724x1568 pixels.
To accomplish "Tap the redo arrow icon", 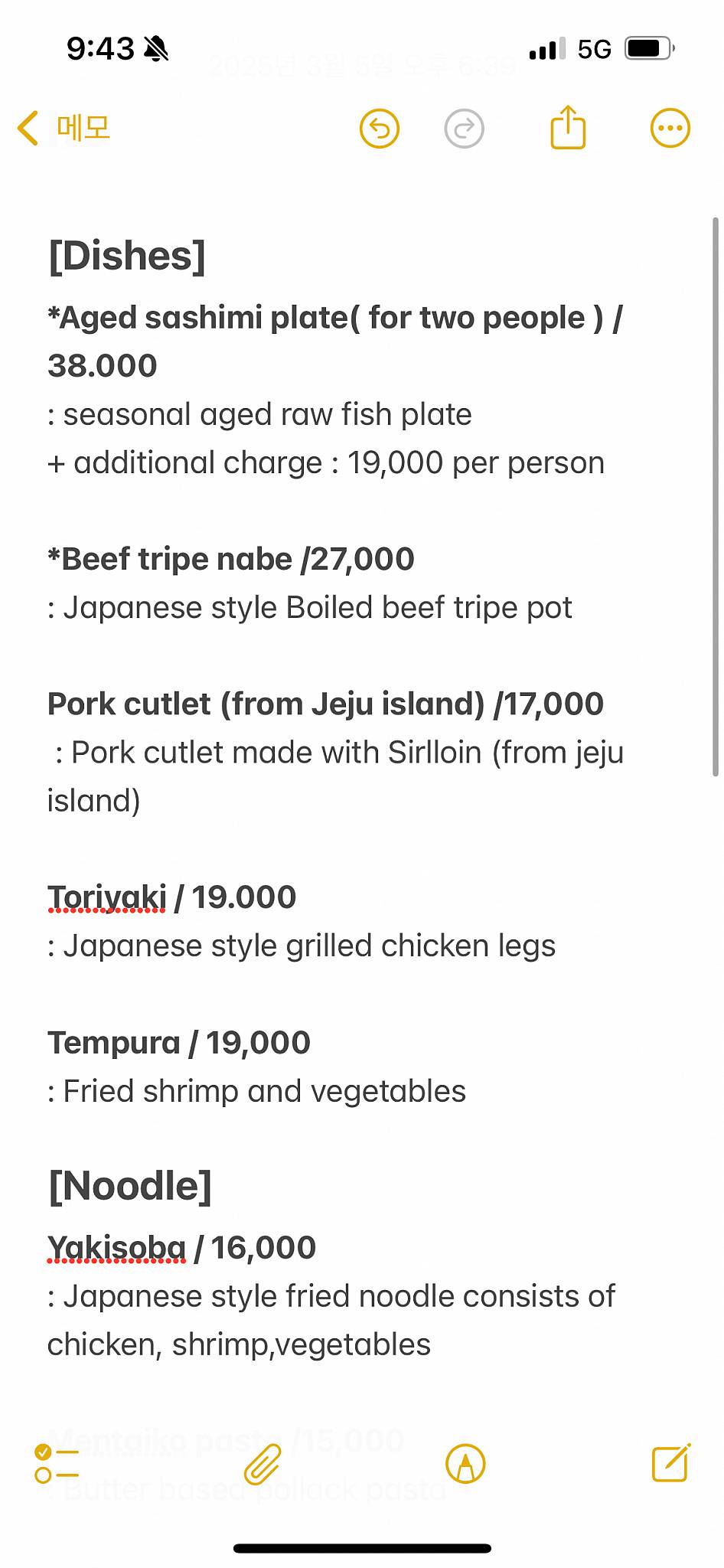I will (464, 128).
